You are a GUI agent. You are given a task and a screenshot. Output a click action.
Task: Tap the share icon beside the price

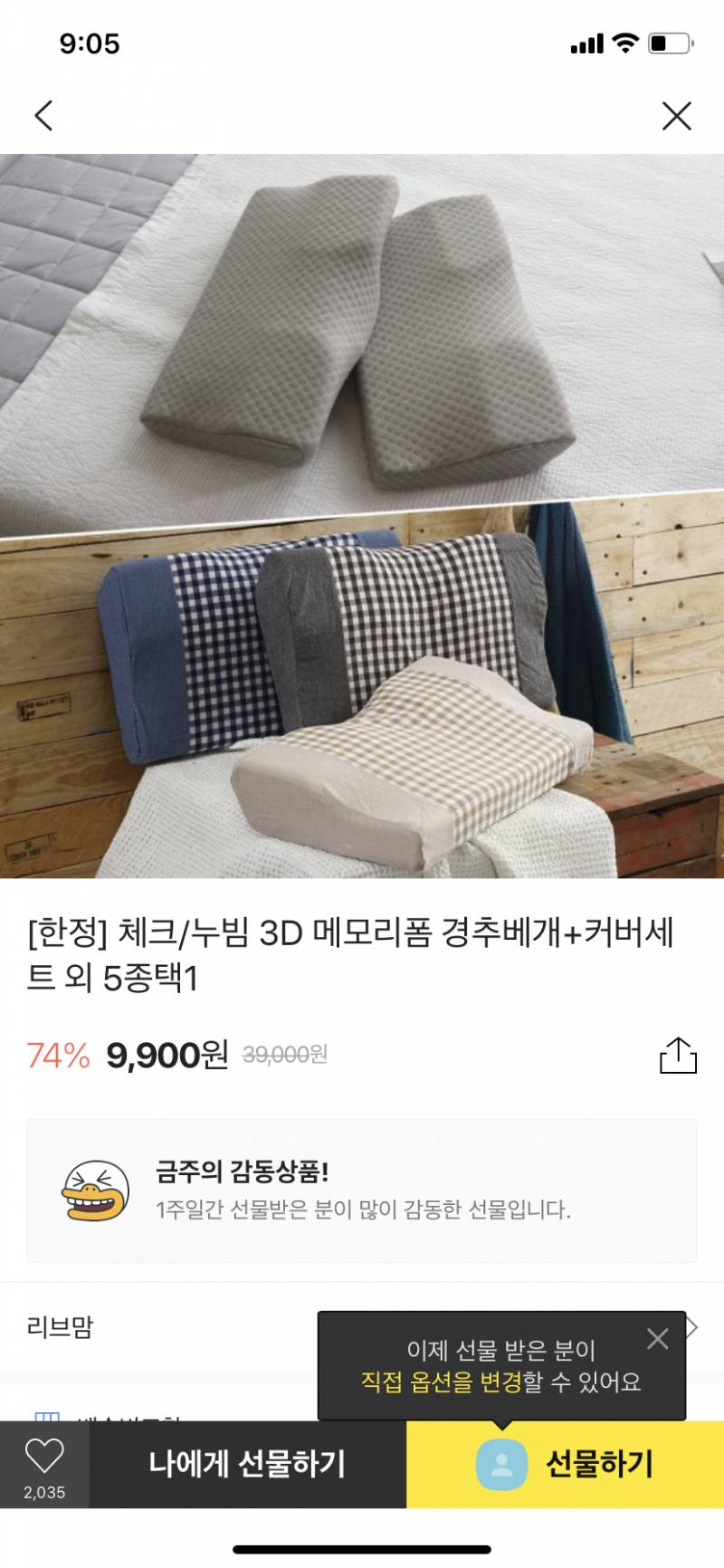coord(678,1054)
